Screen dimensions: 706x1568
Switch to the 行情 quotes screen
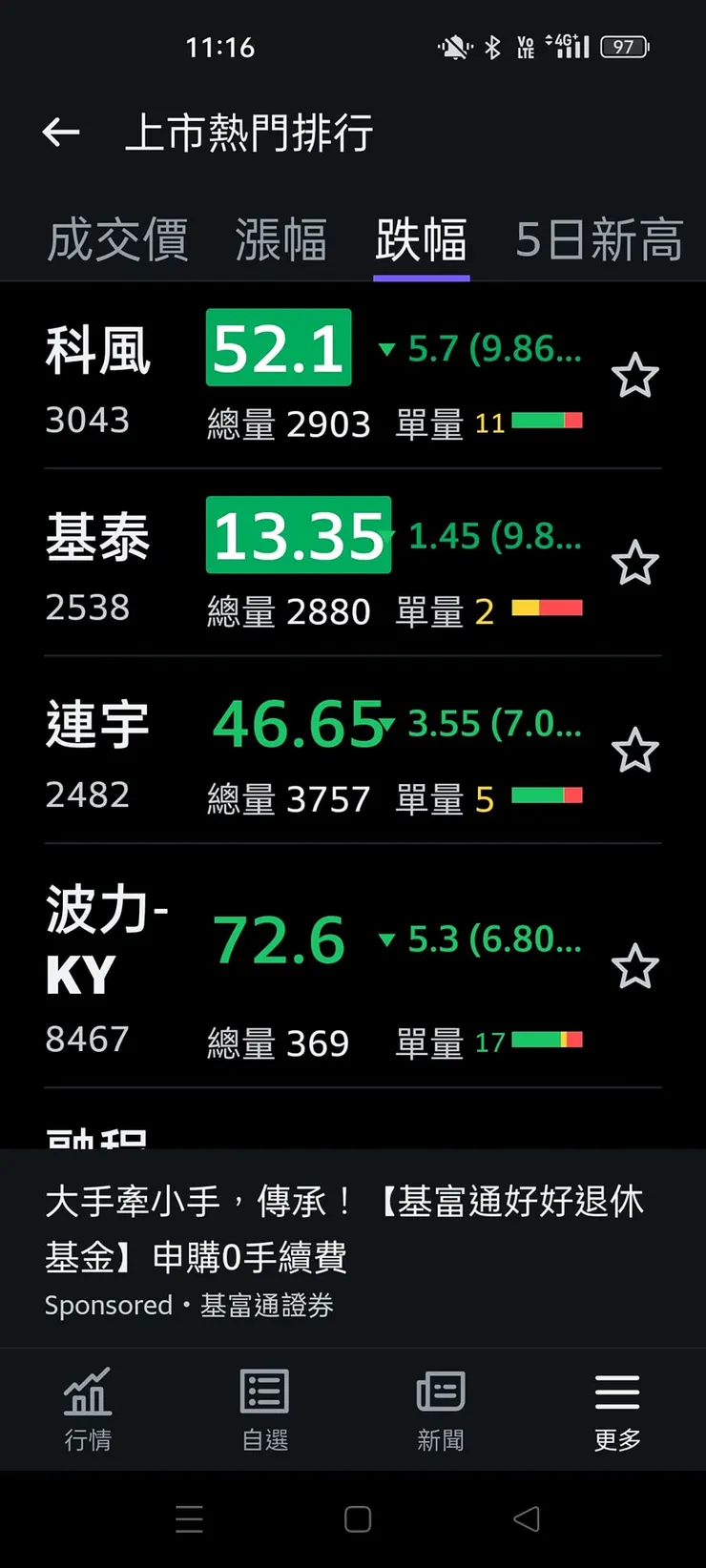coord(88,1409)
